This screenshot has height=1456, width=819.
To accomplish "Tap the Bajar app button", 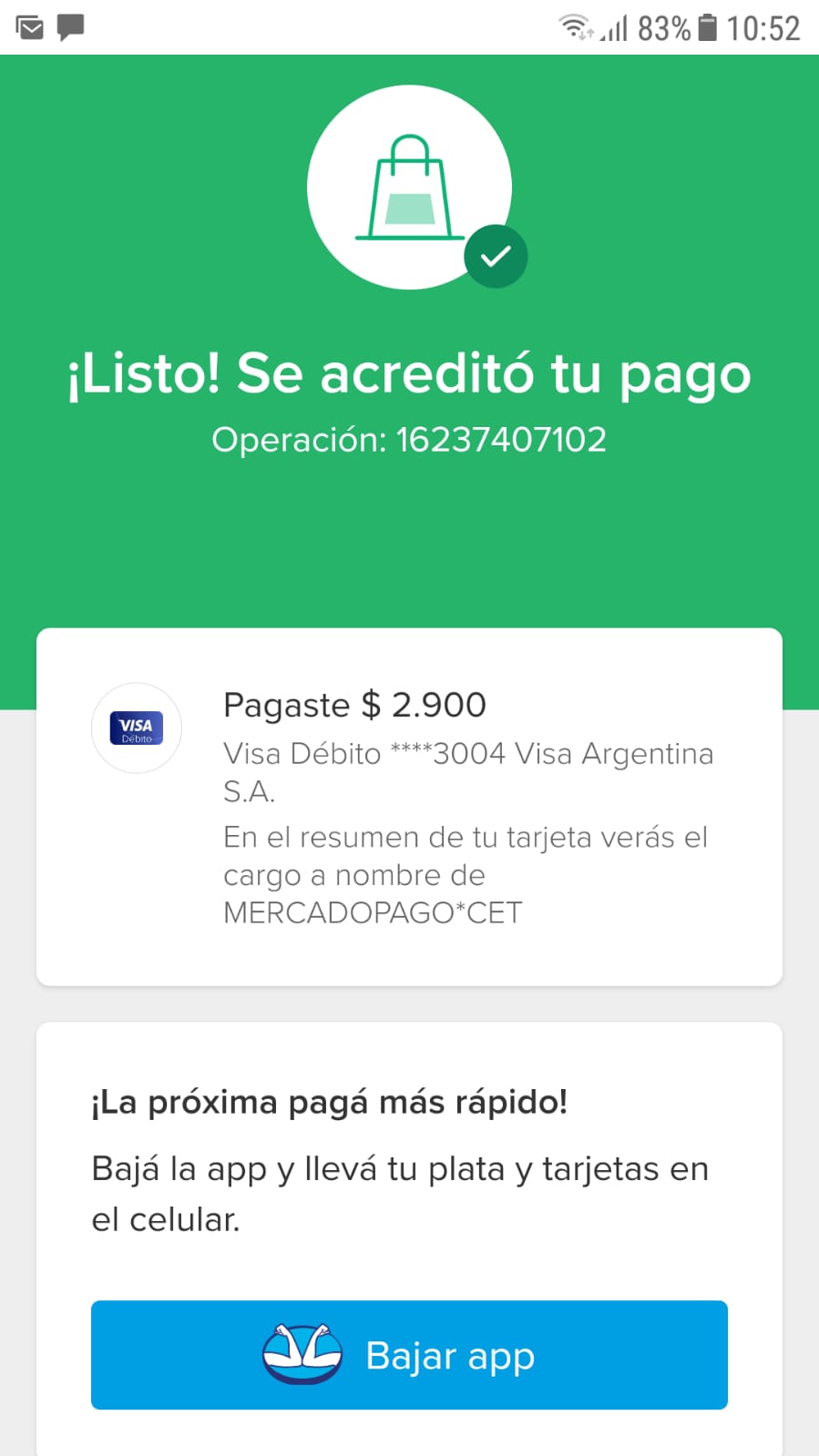I will click(409, 1354).
